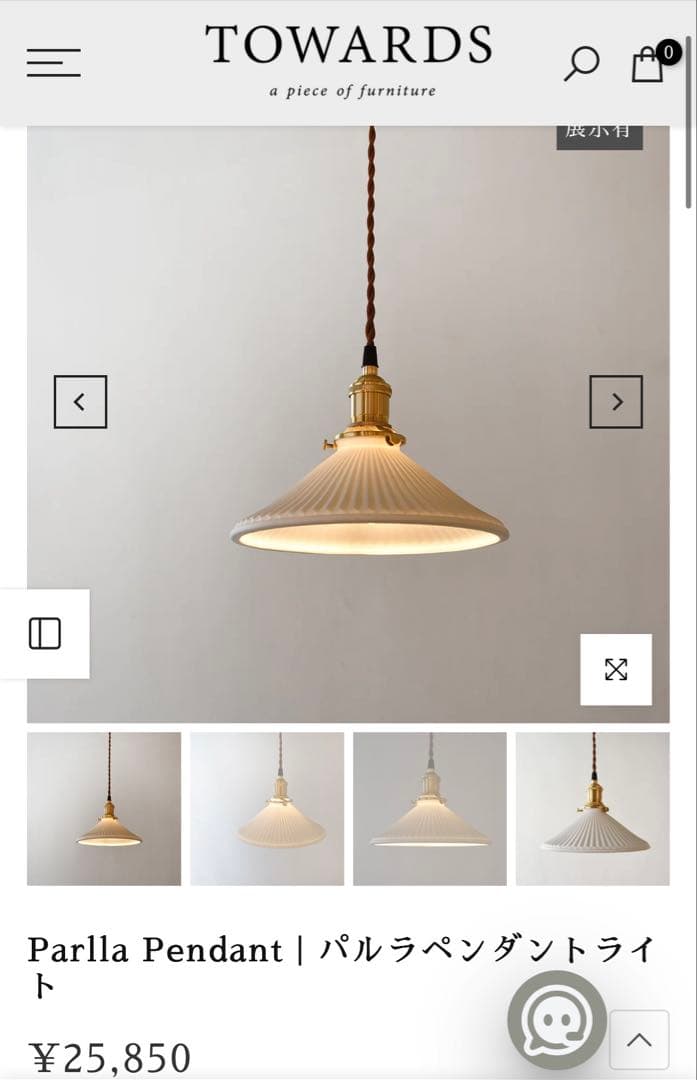Viewport: 697px width, 1080px height.
Task: Expand the product image to fullscreen
Action: tap(616, 669)
